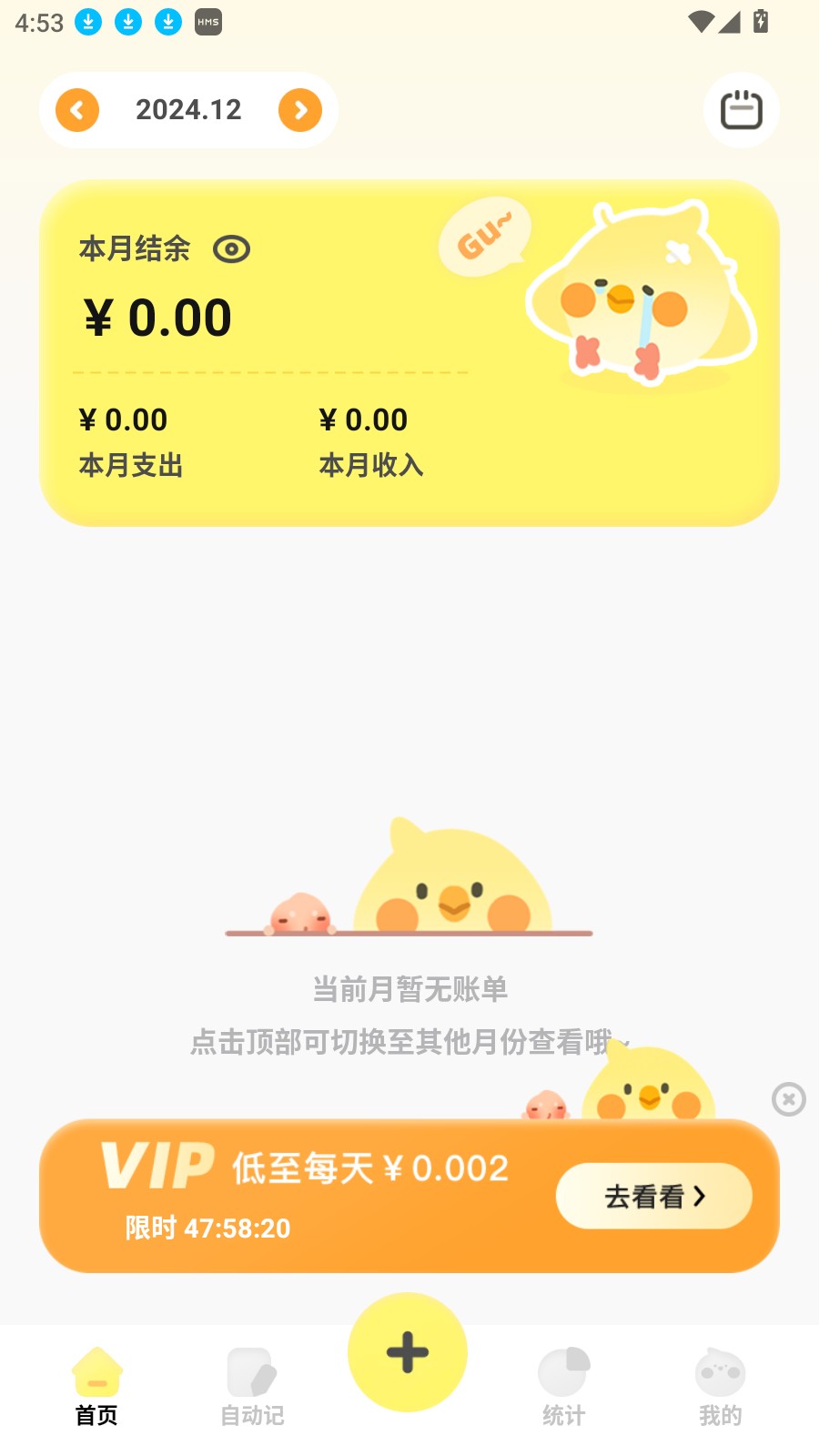
Task: Open month selector showing 2024.12
Action: point(188,109)
